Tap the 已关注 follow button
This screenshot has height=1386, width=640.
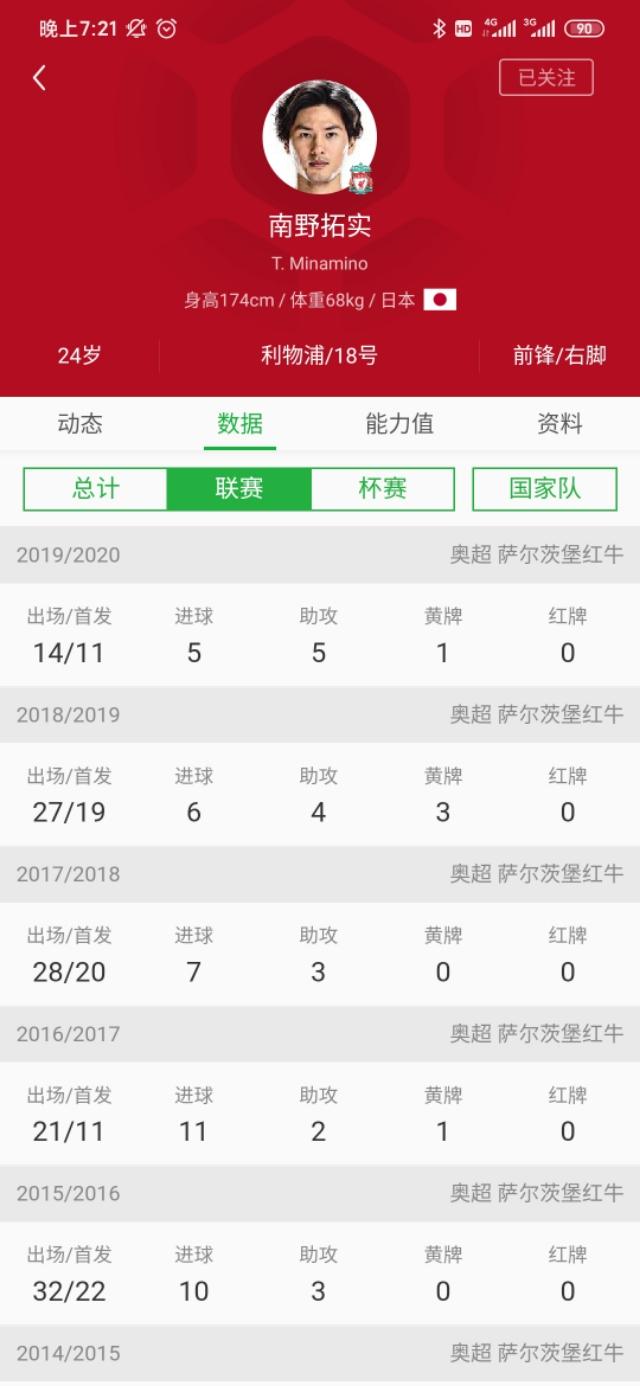(x=546, y=78)
